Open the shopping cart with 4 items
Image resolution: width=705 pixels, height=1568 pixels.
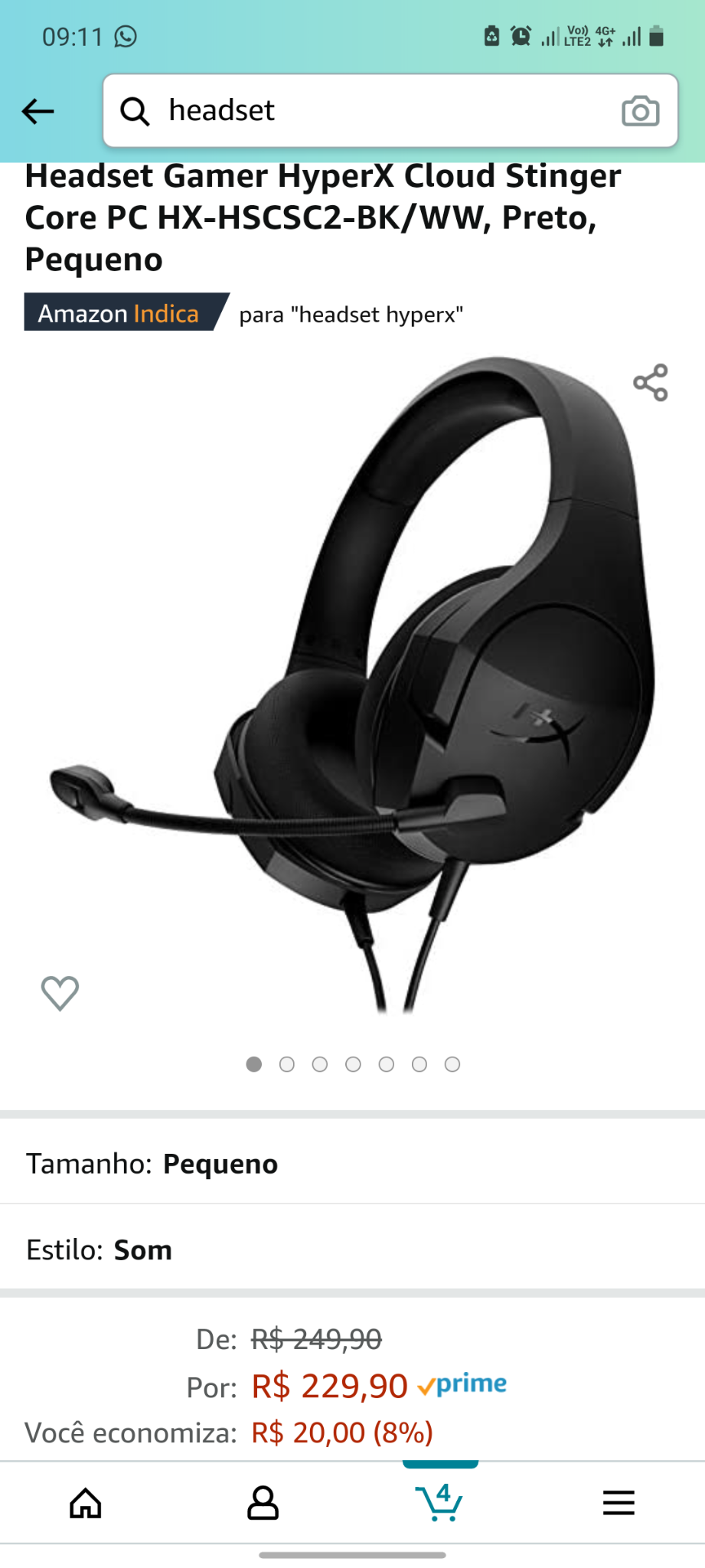(439, 1503)
